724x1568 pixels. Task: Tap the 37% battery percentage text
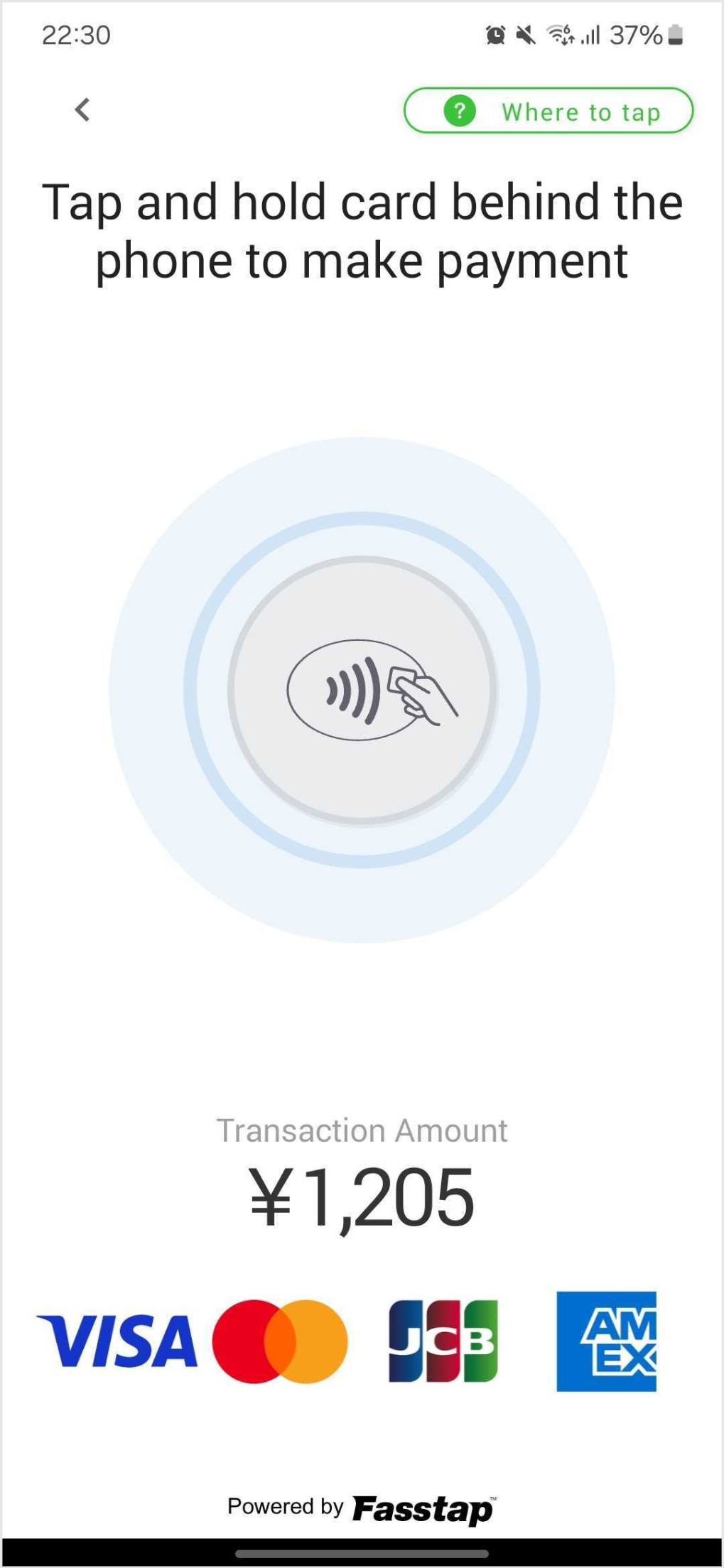(637, 34)
